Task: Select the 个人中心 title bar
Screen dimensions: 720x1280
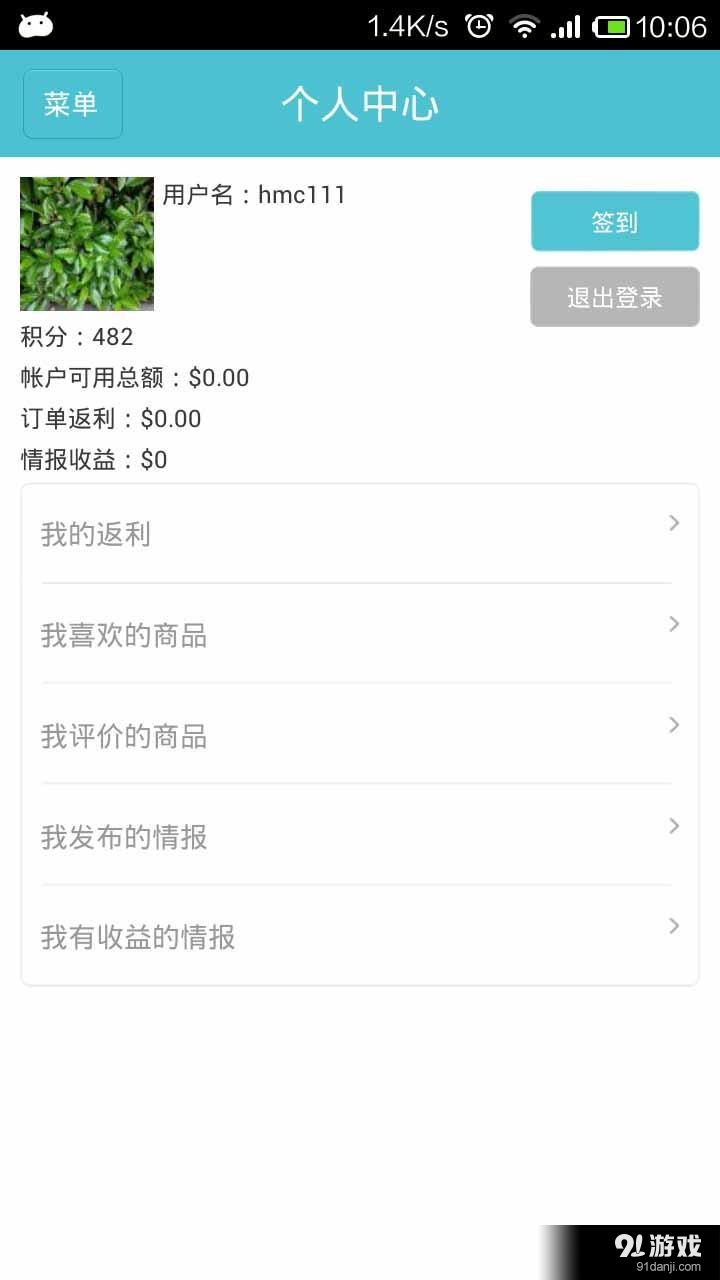Action: tap(360, 104)
